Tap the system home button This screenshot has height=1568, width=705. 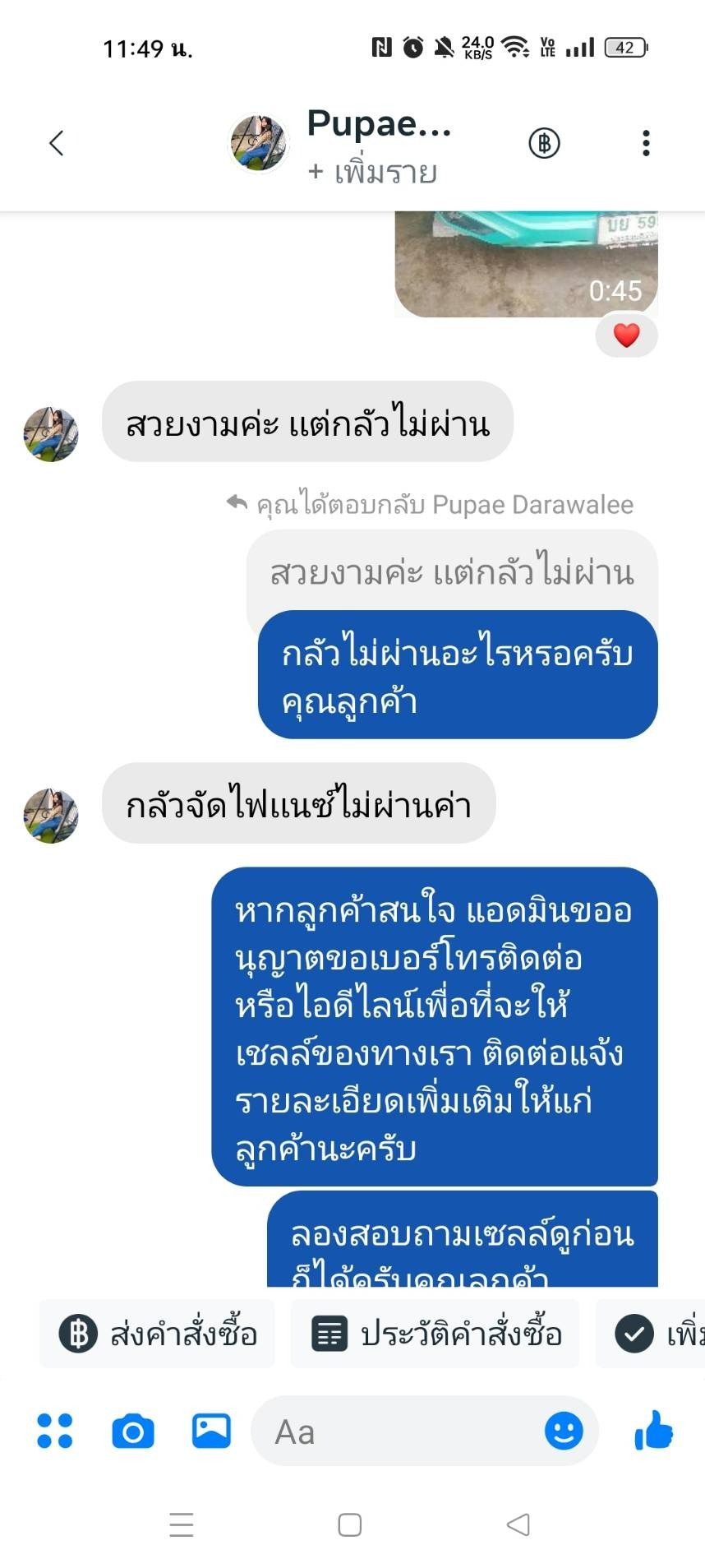[x=350, y=1525]
